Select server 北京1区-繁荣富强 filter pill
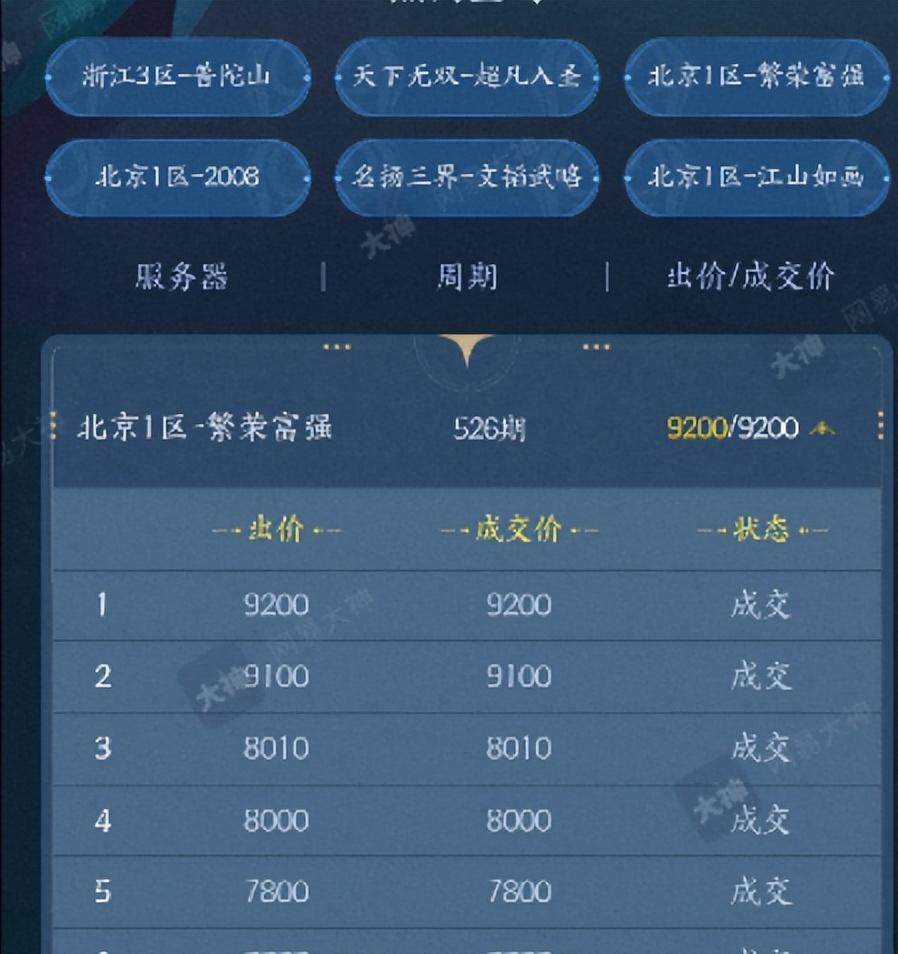Viewport: 898px width, 954px height. (x=757, y=78)
